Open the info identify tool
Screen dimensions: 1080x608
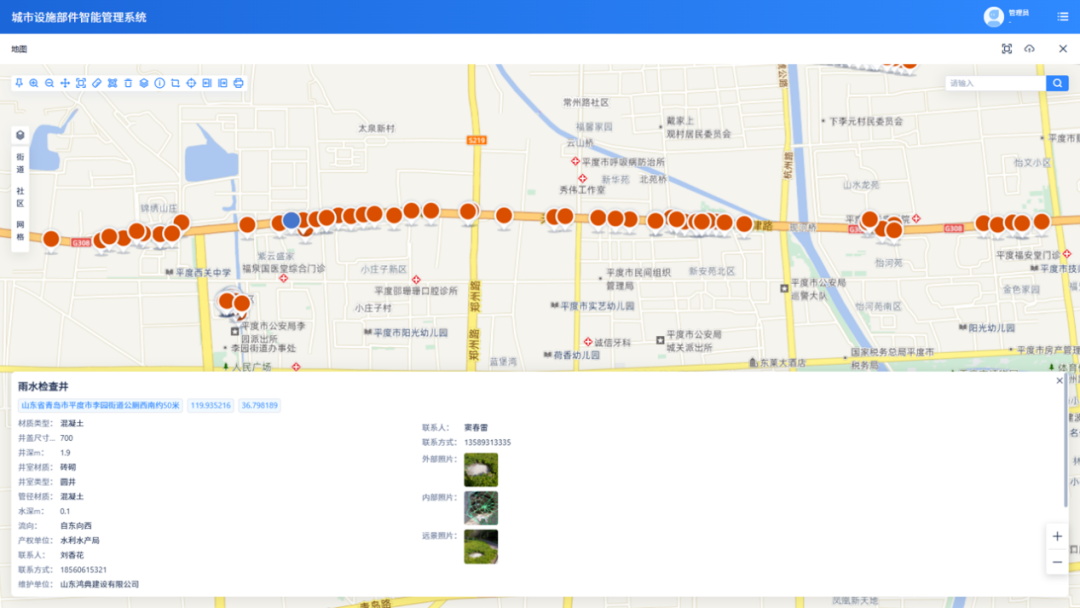tap(159, 83)
